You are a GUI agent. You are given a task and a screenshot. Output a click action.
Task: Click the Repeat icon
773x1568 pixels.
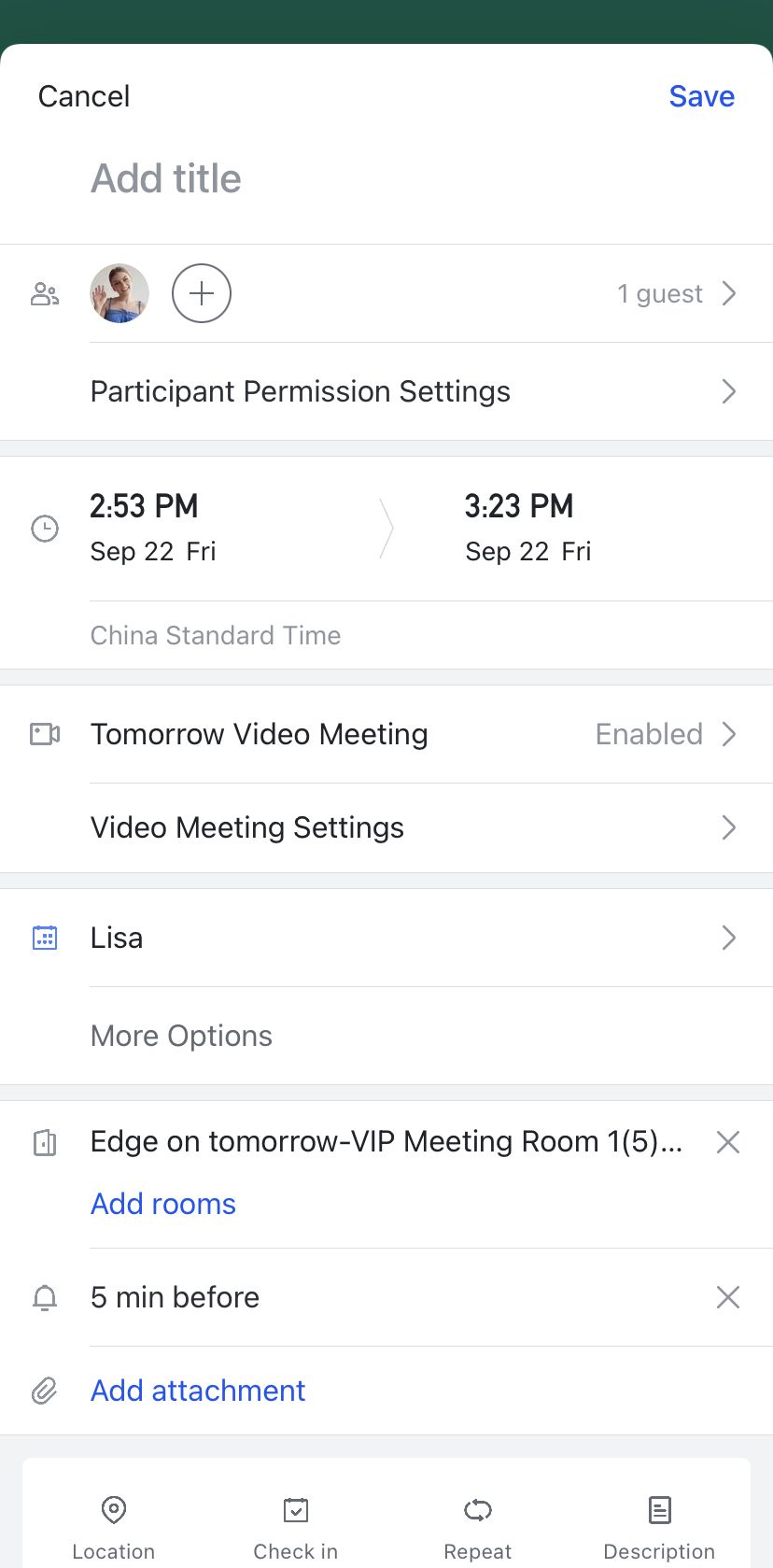click(x=477, y=1509)
